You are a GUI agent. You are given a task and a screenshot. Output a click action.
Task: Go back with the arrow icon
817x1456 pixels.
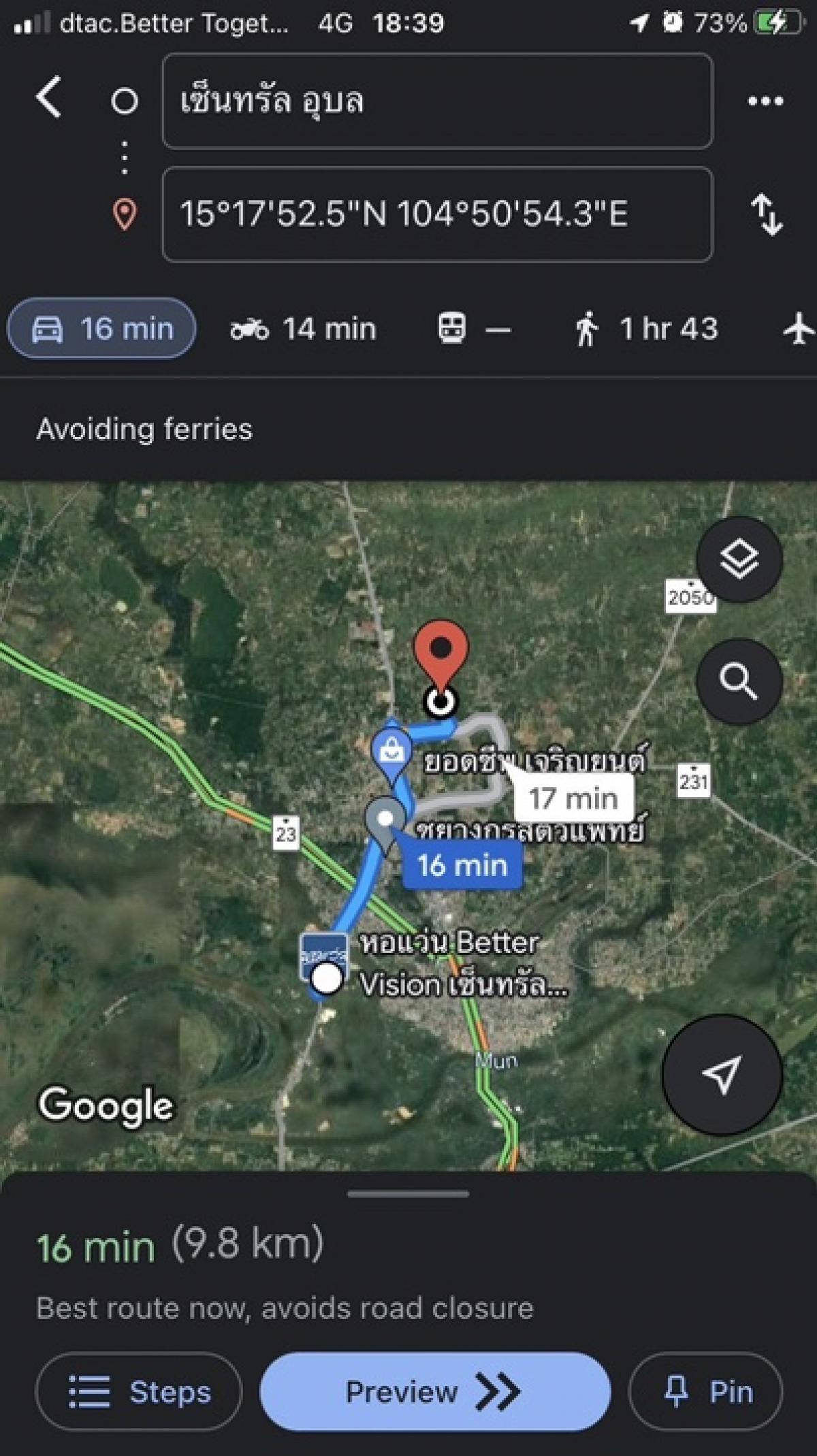[x=49, y=99]
